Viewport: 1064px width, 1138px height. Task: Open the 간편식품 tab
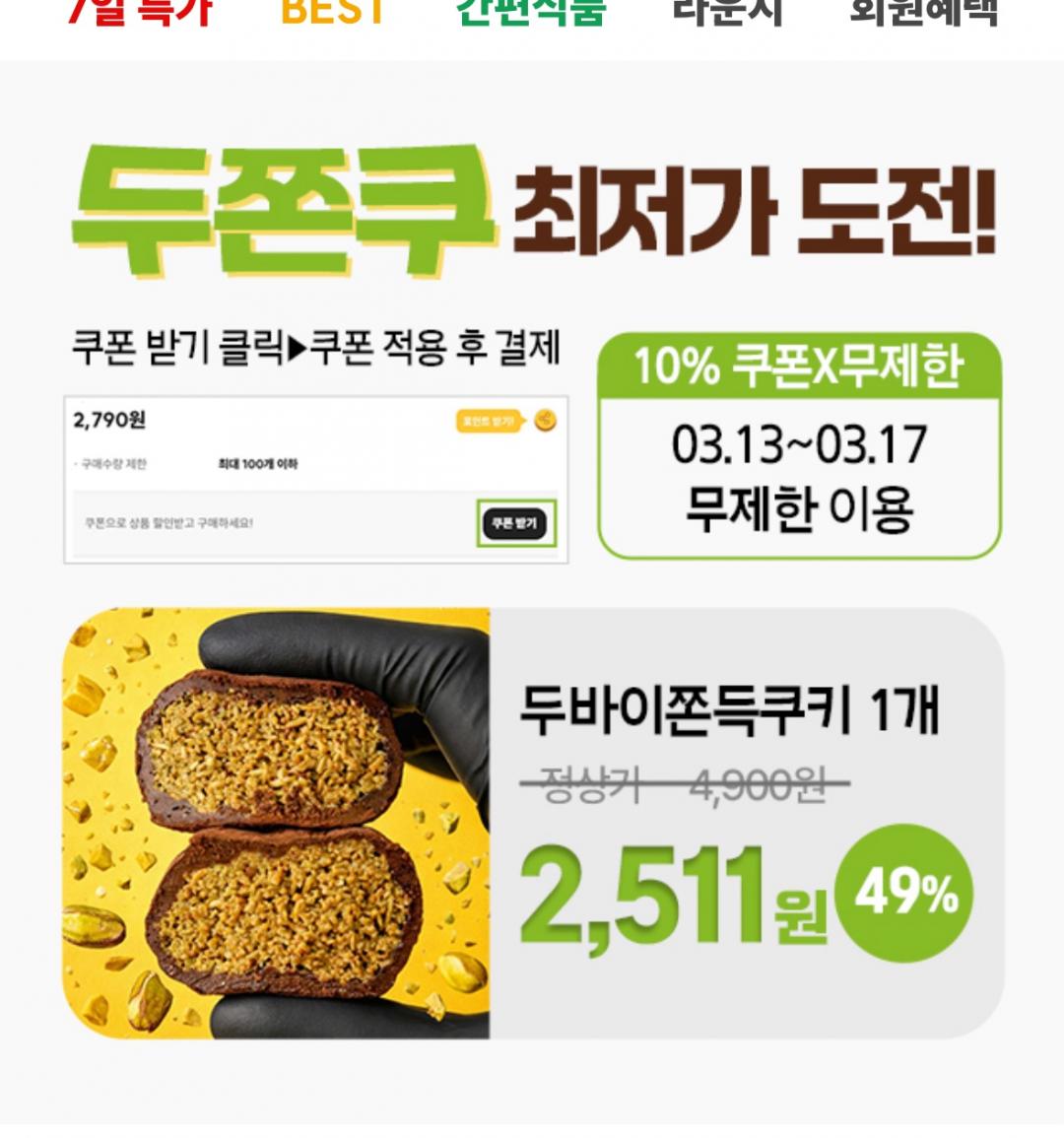coord(531,12)
